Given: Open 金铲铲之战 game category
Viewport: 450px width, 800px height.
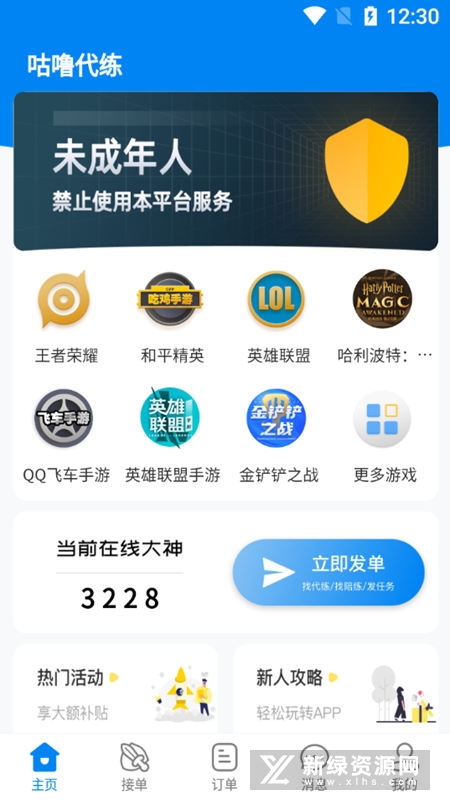Looking at the screenshot, I should [x=278, y=436].
